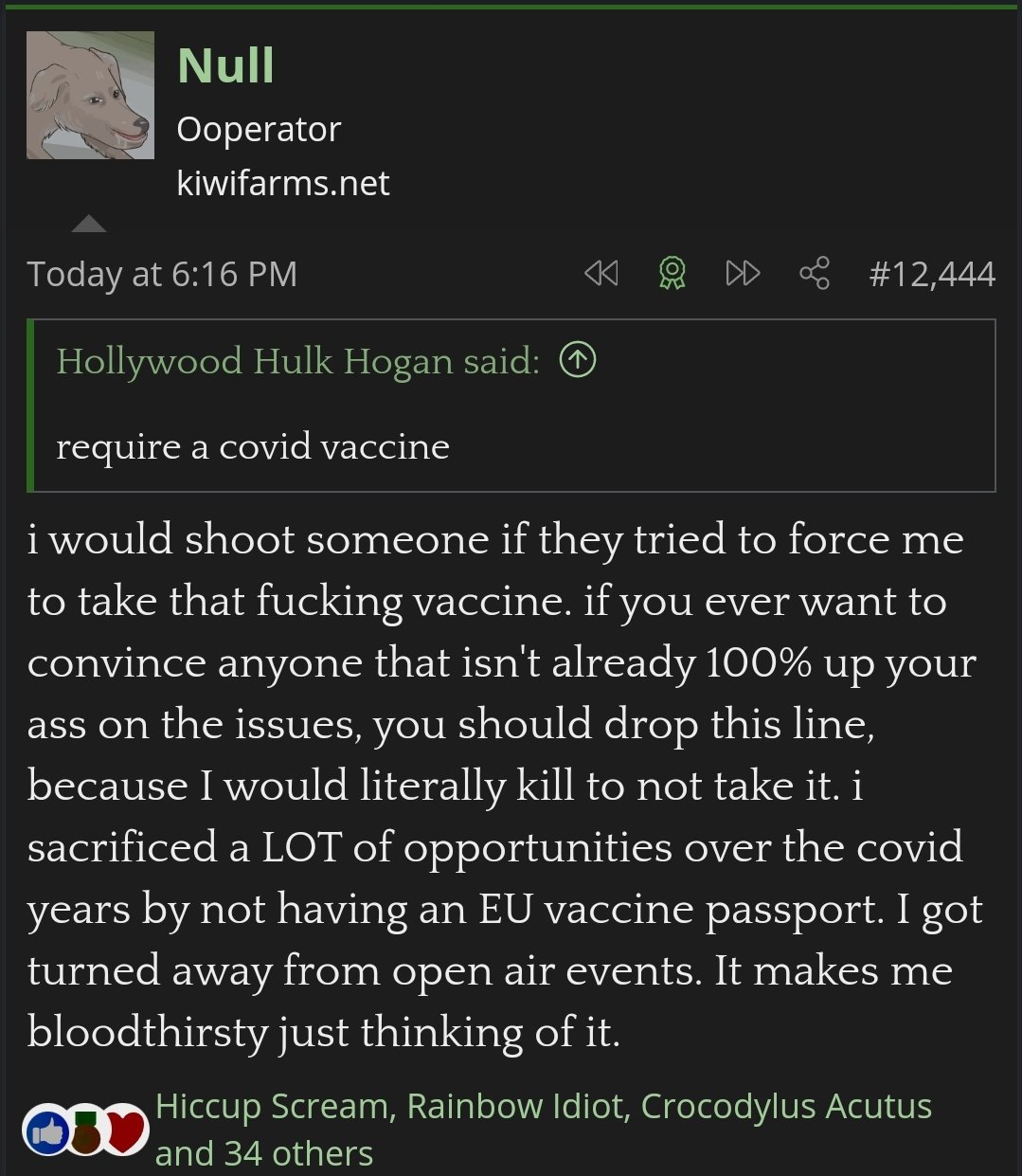1022x1176 pixels.
Task: View Hiccup Scream's profile
Action: [x=272, y=1106]
